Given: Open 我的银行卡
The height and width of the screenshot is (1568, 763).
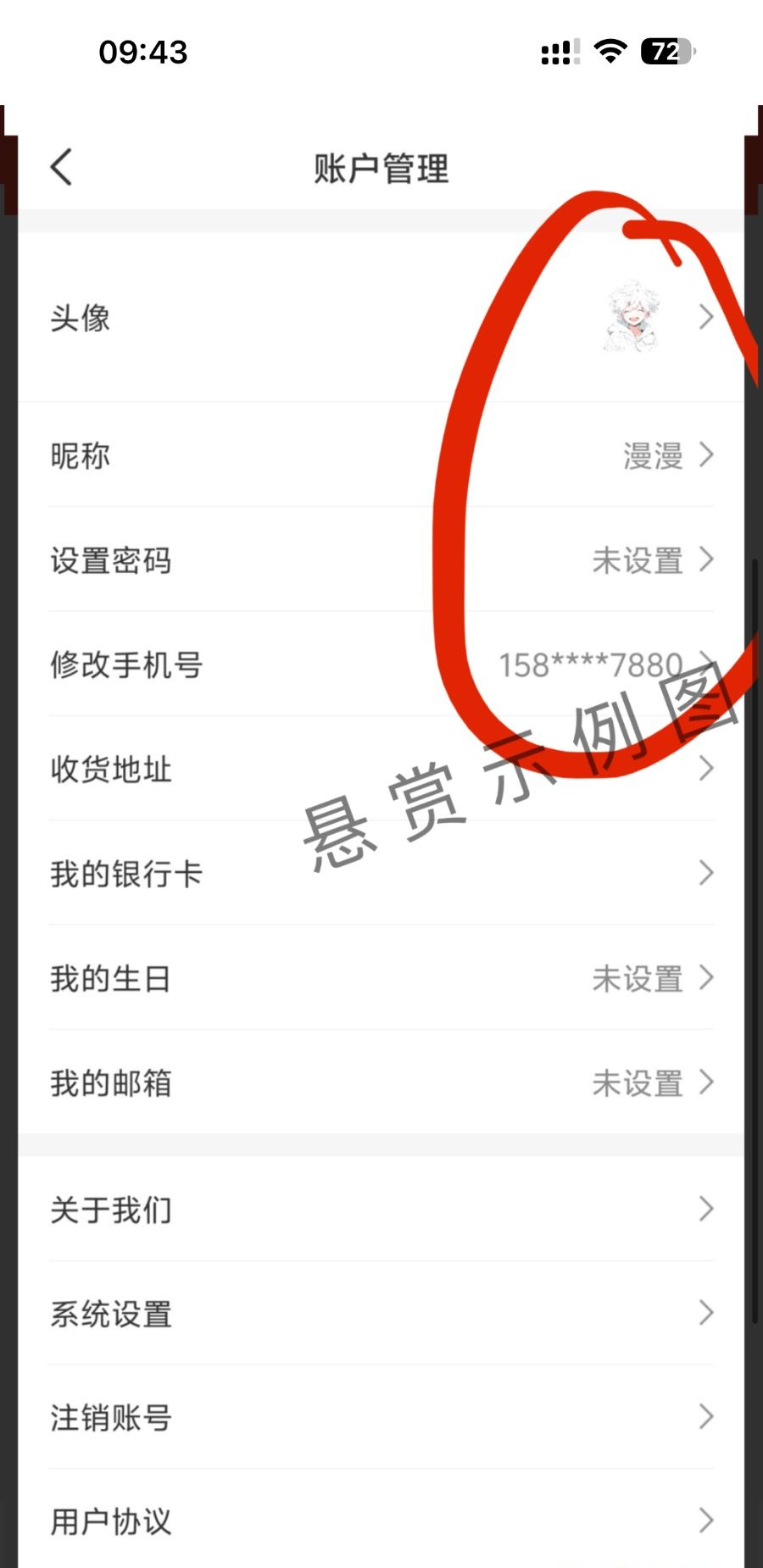Looking at the screenshot, I should click(x=381, y=874).
